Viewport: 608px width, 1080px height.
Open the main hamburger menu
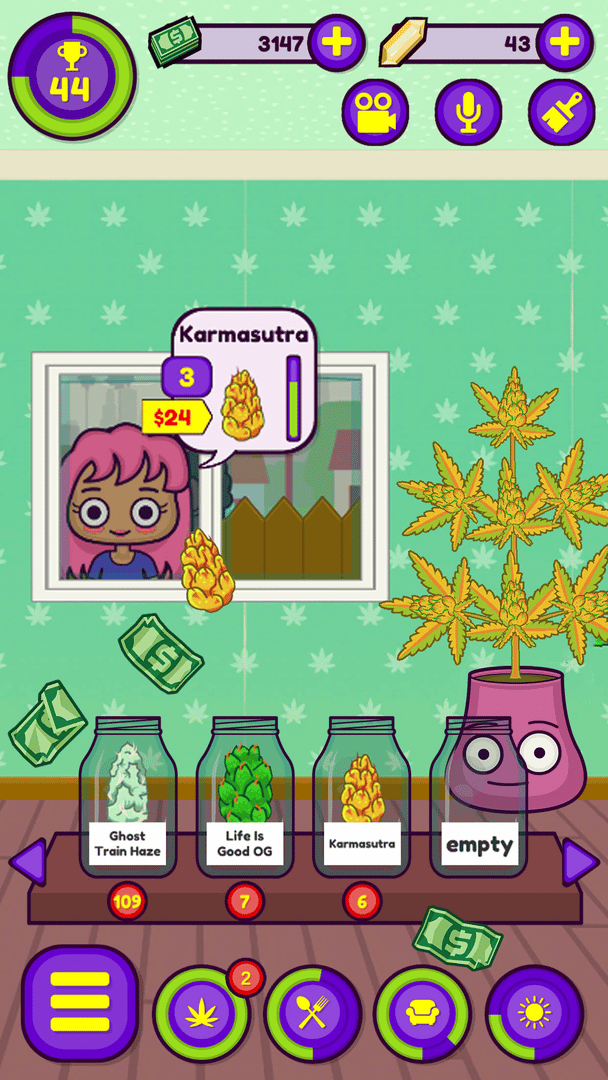point(80,1003)
